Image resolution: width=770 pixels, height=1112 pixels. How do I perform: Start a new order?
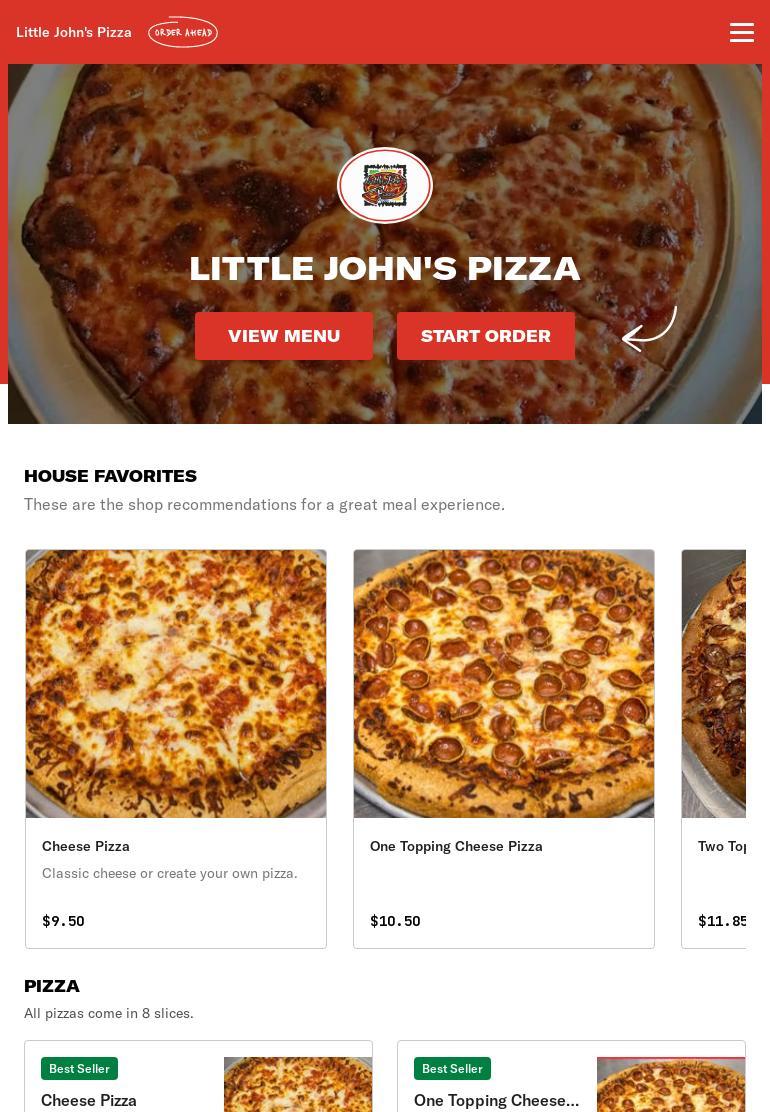486,336
